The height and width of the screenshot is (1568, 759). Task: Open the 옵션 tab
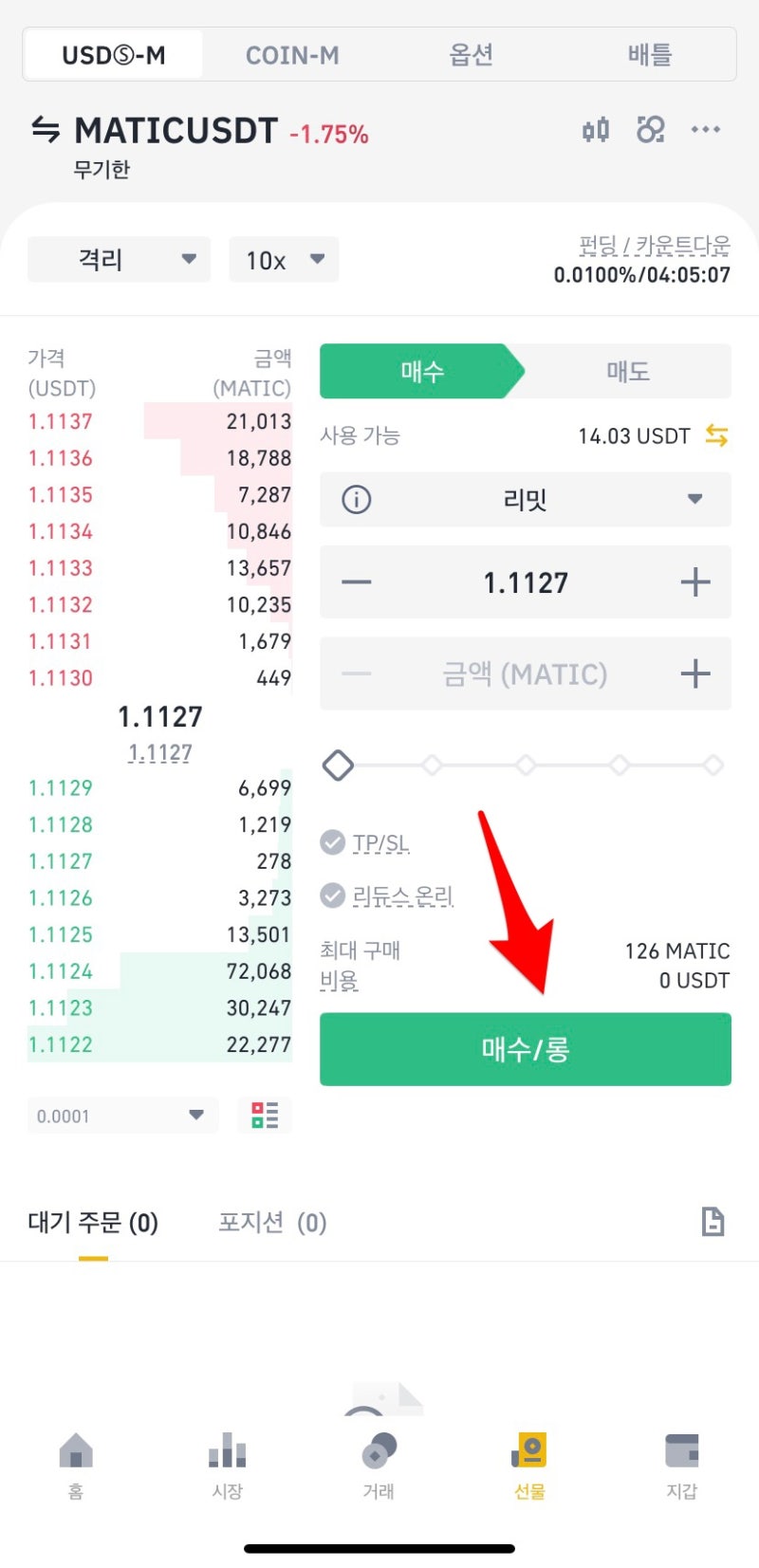pos(471,55)
